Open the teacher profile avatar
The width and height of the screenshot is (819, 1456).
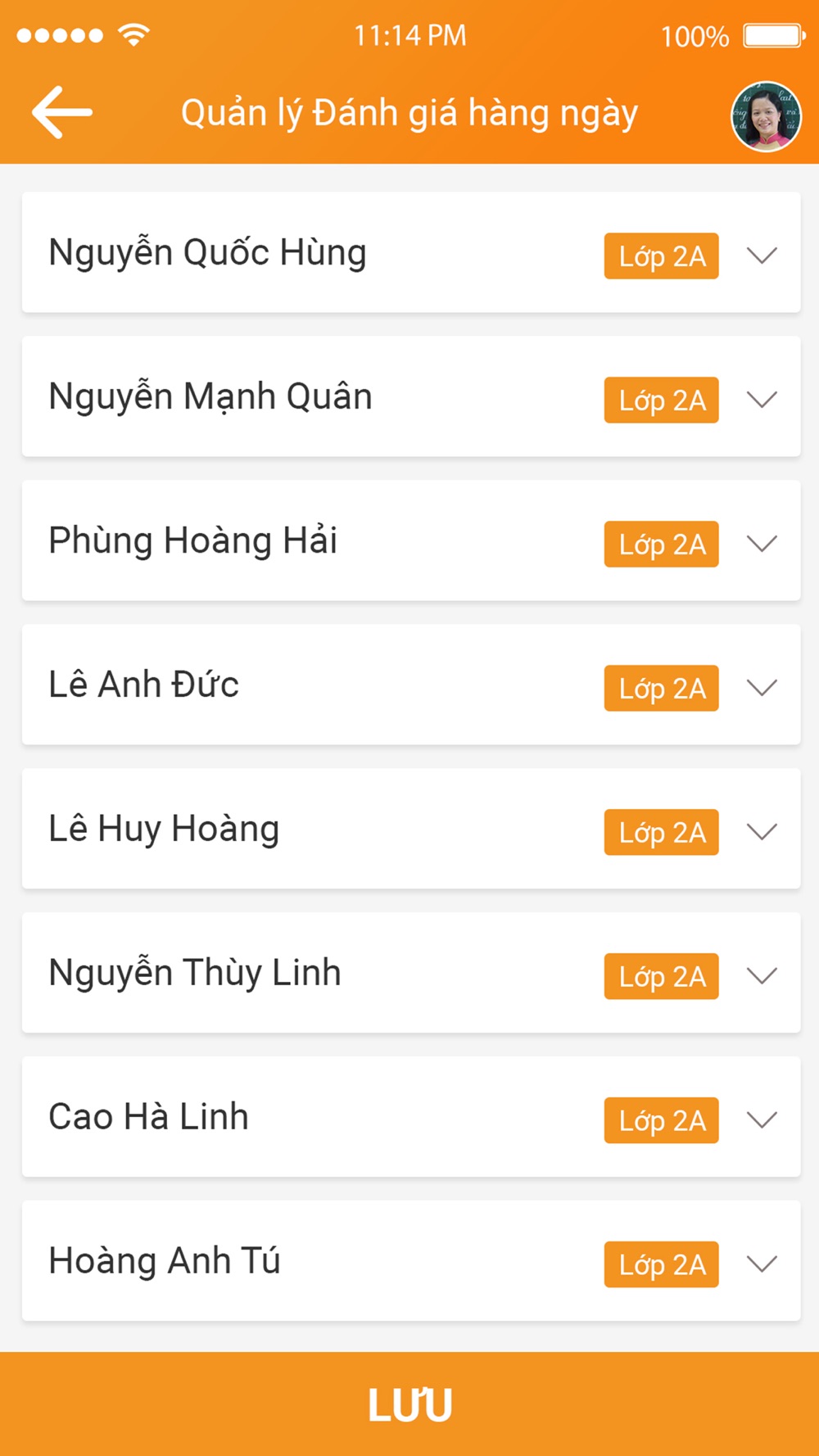[x=766, y=116]
